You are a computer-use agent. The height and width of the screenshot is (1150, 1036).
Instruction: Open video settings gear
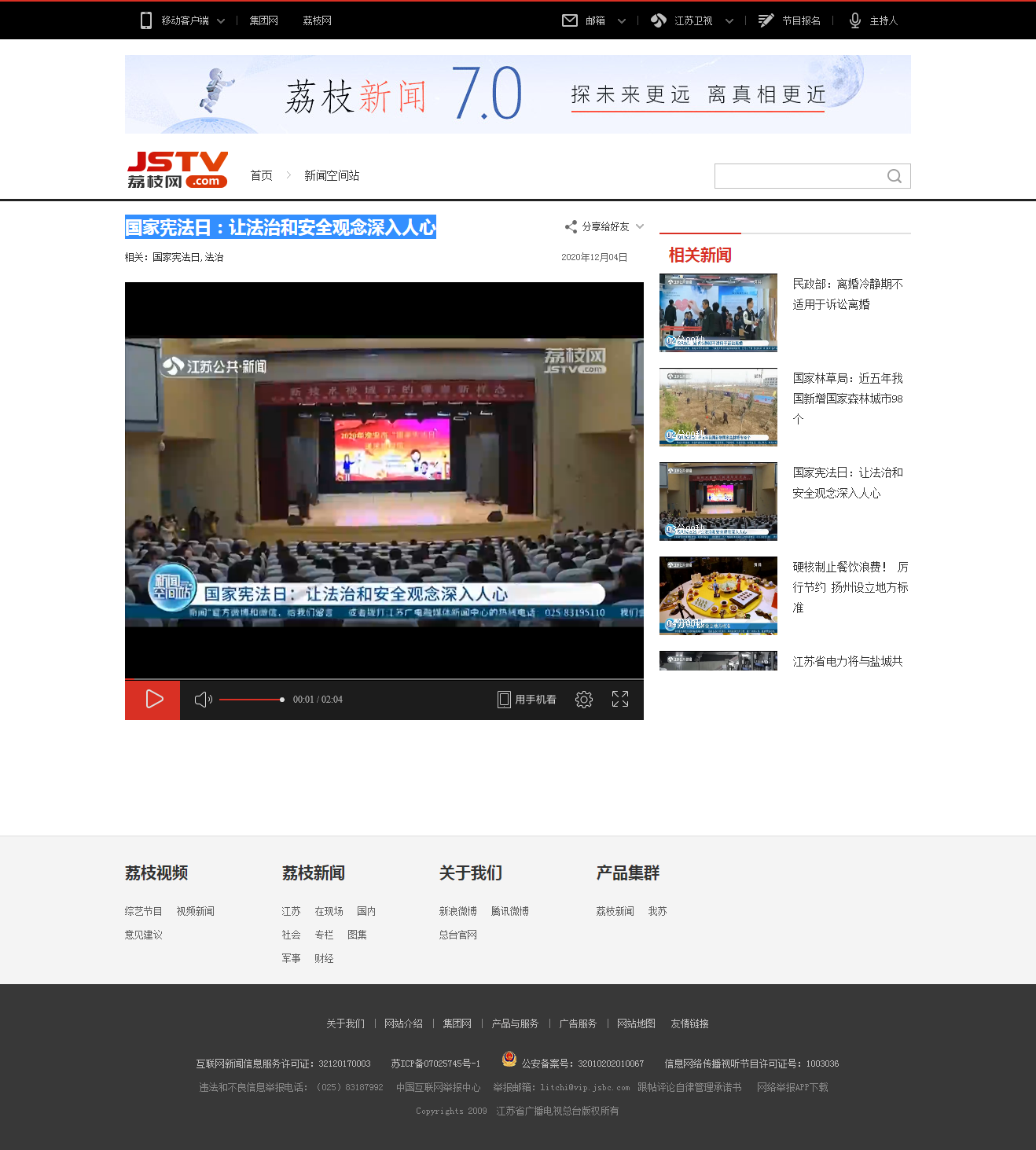click(x=583, y=700)
